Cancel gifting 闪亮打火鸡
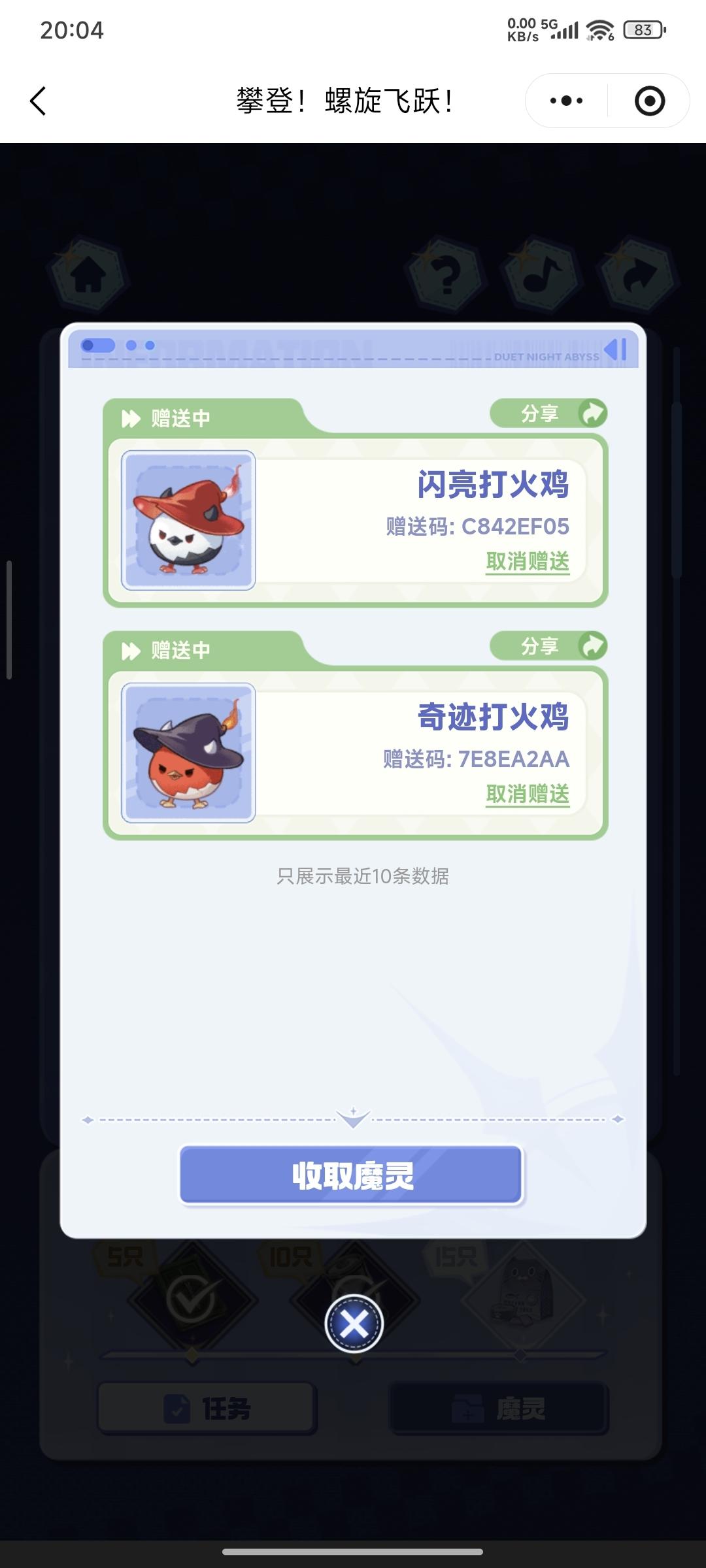This screenshot has width=706, height=1568. point(527,562)
